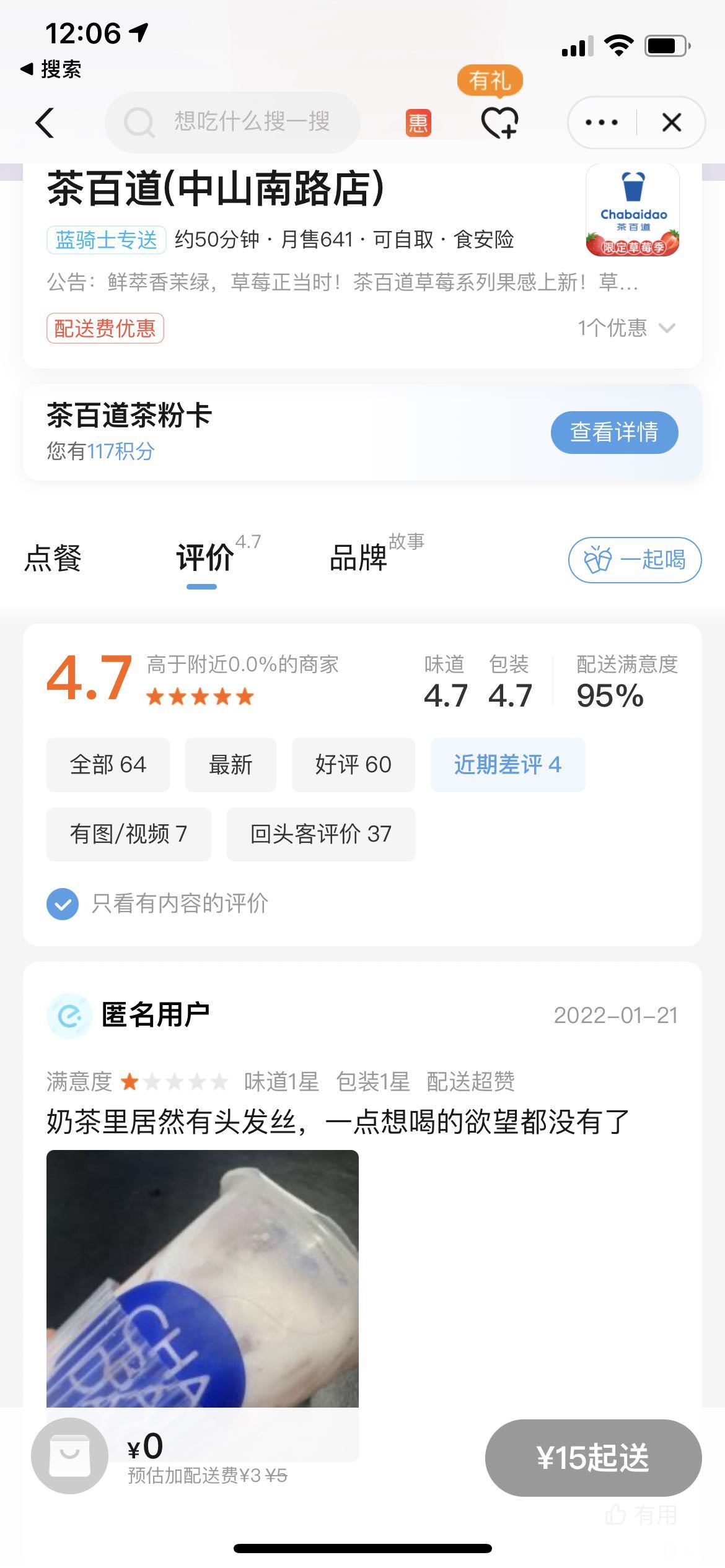
Task: Open the three-dot more menu
Action: (602, 123)
